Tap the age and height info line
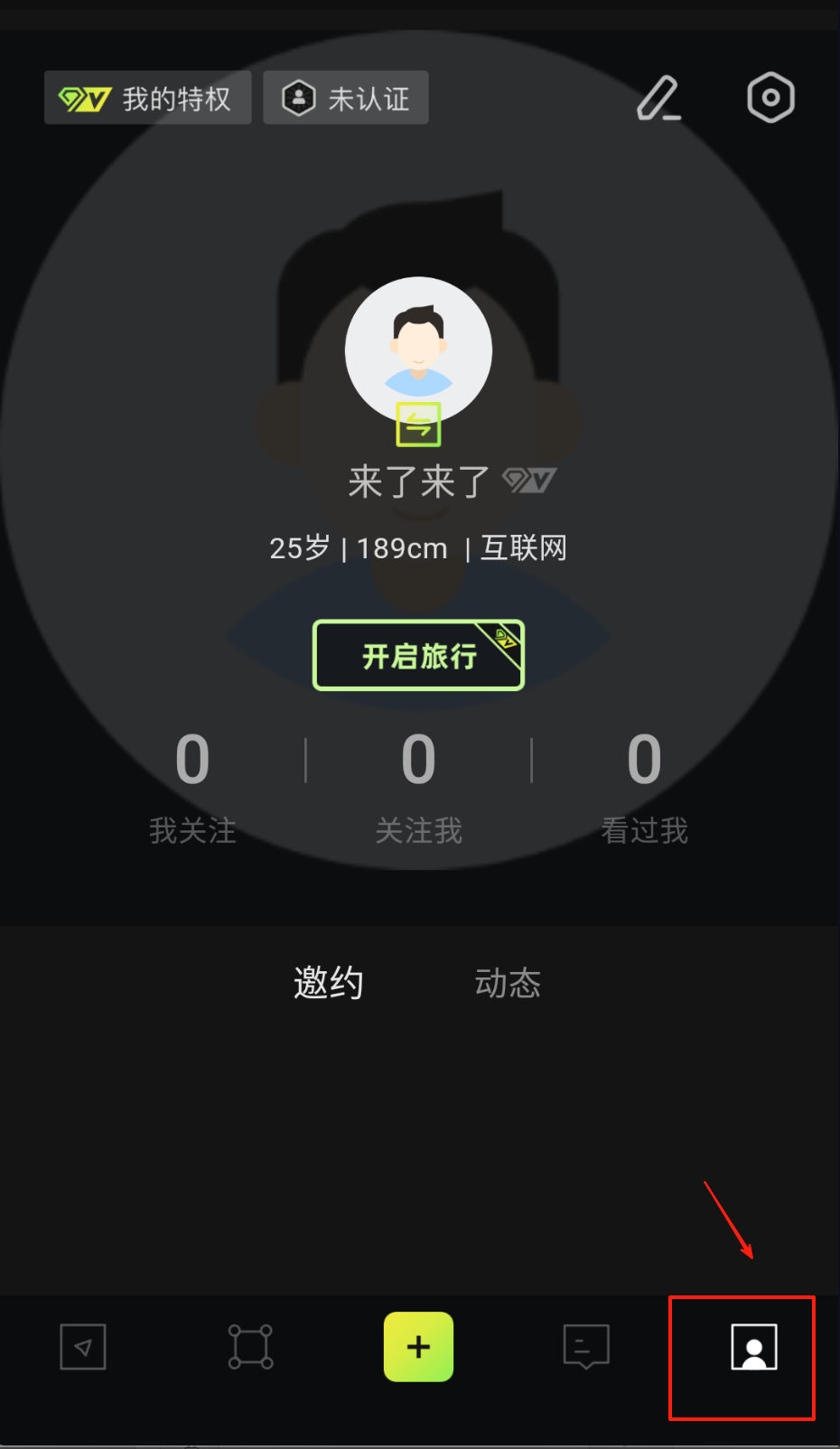Image resolution: width=840 pixels, height=1449 pixels. point(418,547)
